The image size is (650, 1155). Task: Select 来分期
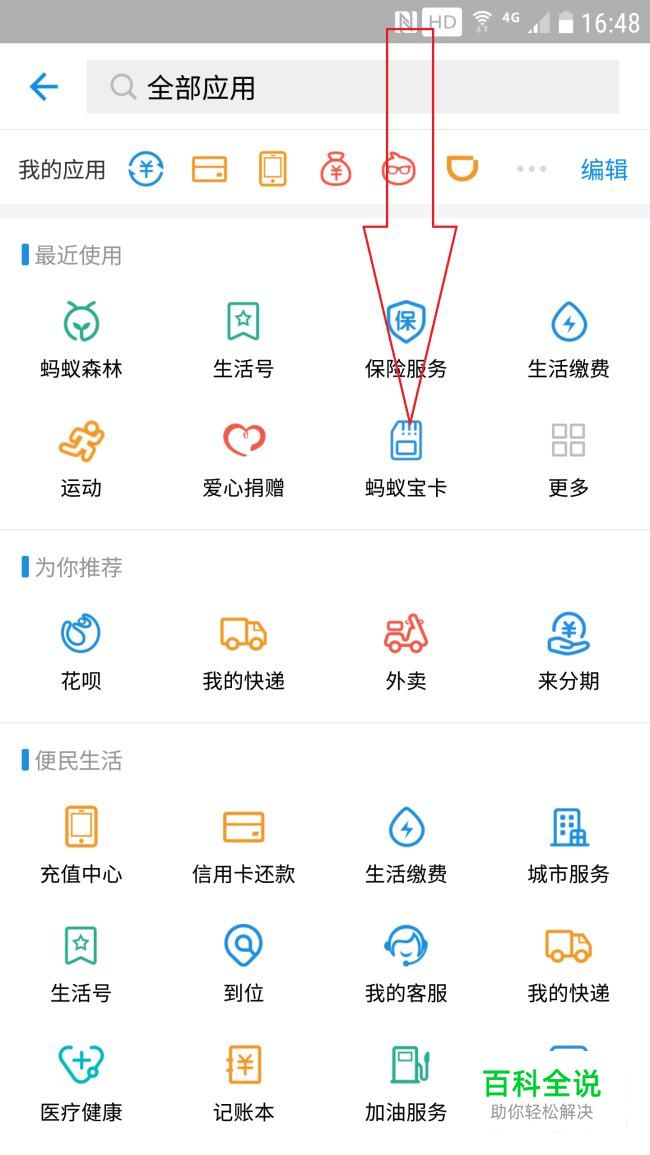tap(568, 652)
